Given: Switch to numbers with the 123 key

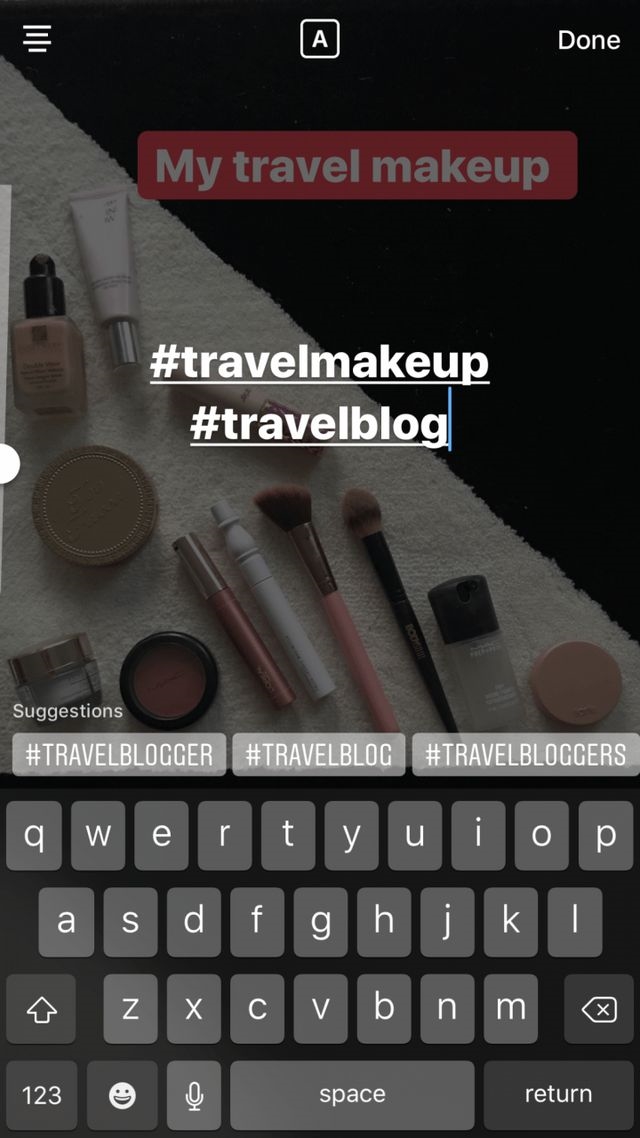Looking at the screenshot, I should coord(41,1095).
